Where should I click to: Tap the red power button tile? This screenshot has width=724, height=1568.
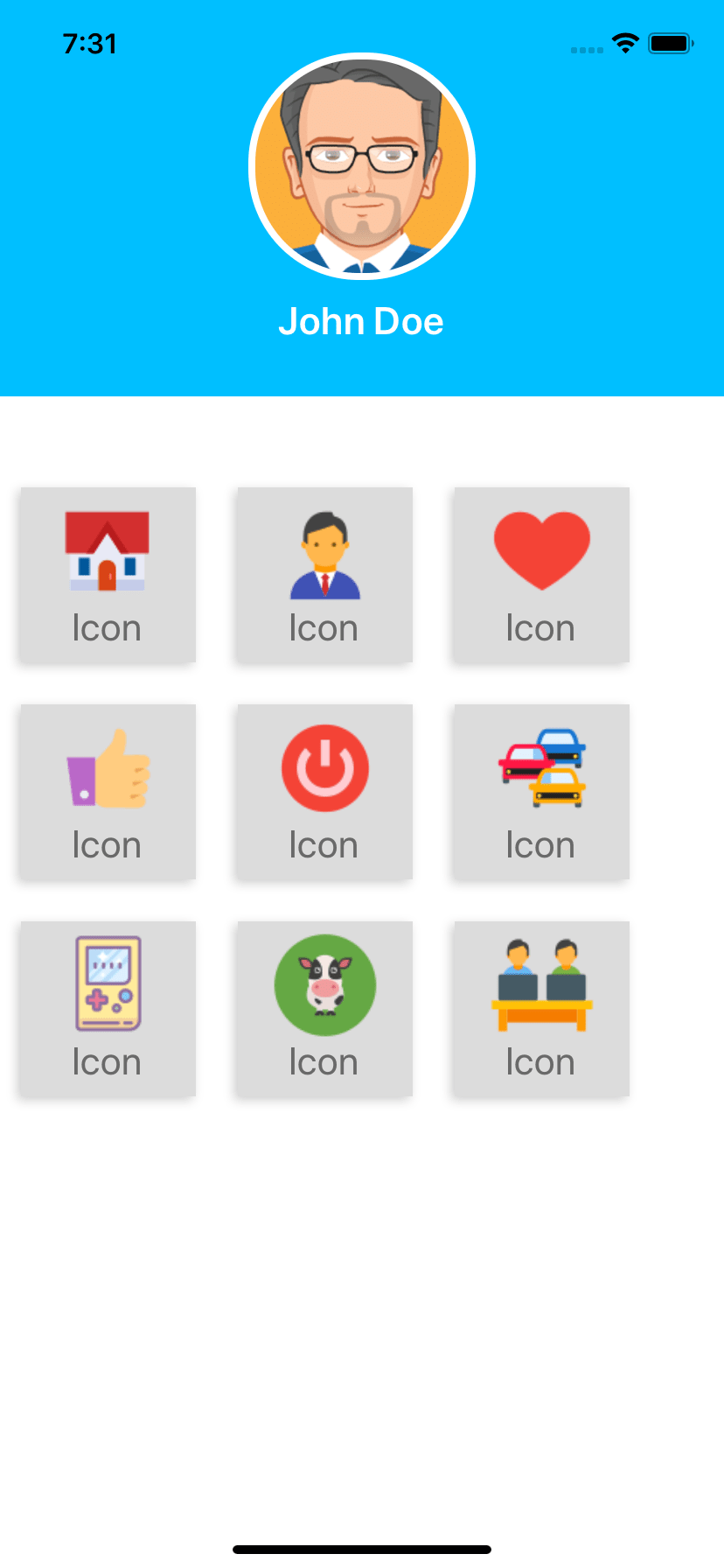(324, 792)
